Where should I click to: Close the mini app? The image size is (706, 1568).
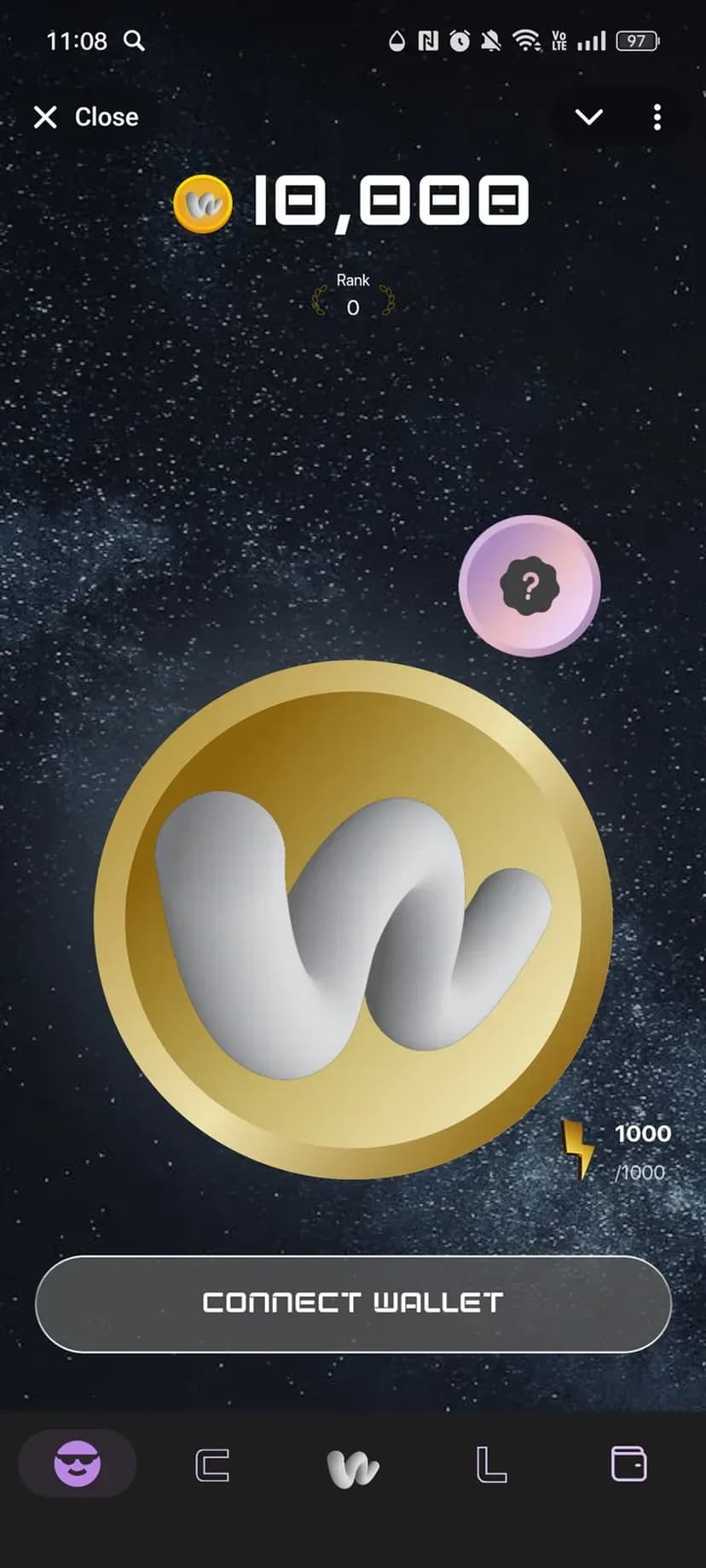pyautogui.click(x=85, y=117)
